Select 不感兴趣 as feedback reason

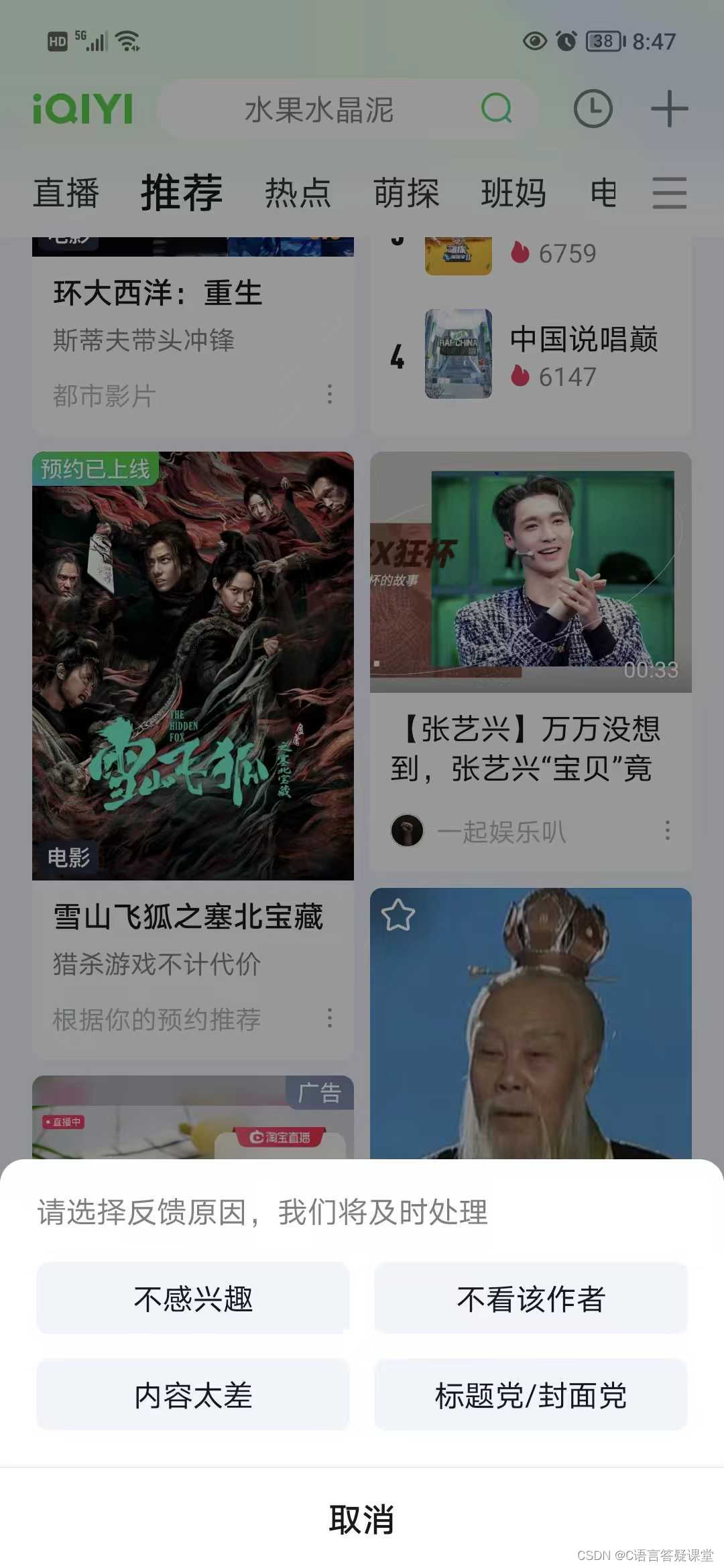[193, 1299]
